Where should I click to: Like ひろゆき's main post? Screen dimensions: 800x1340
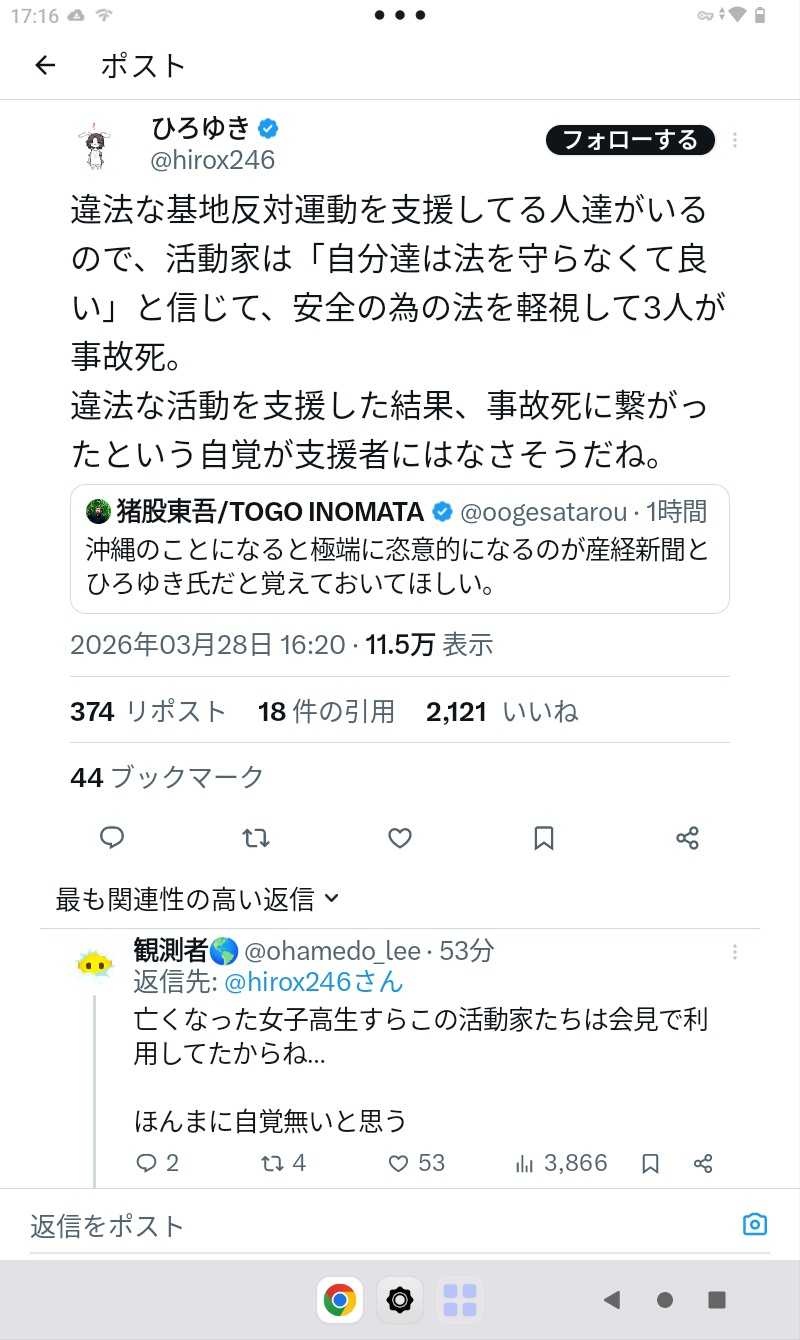[x=400, y=837]
